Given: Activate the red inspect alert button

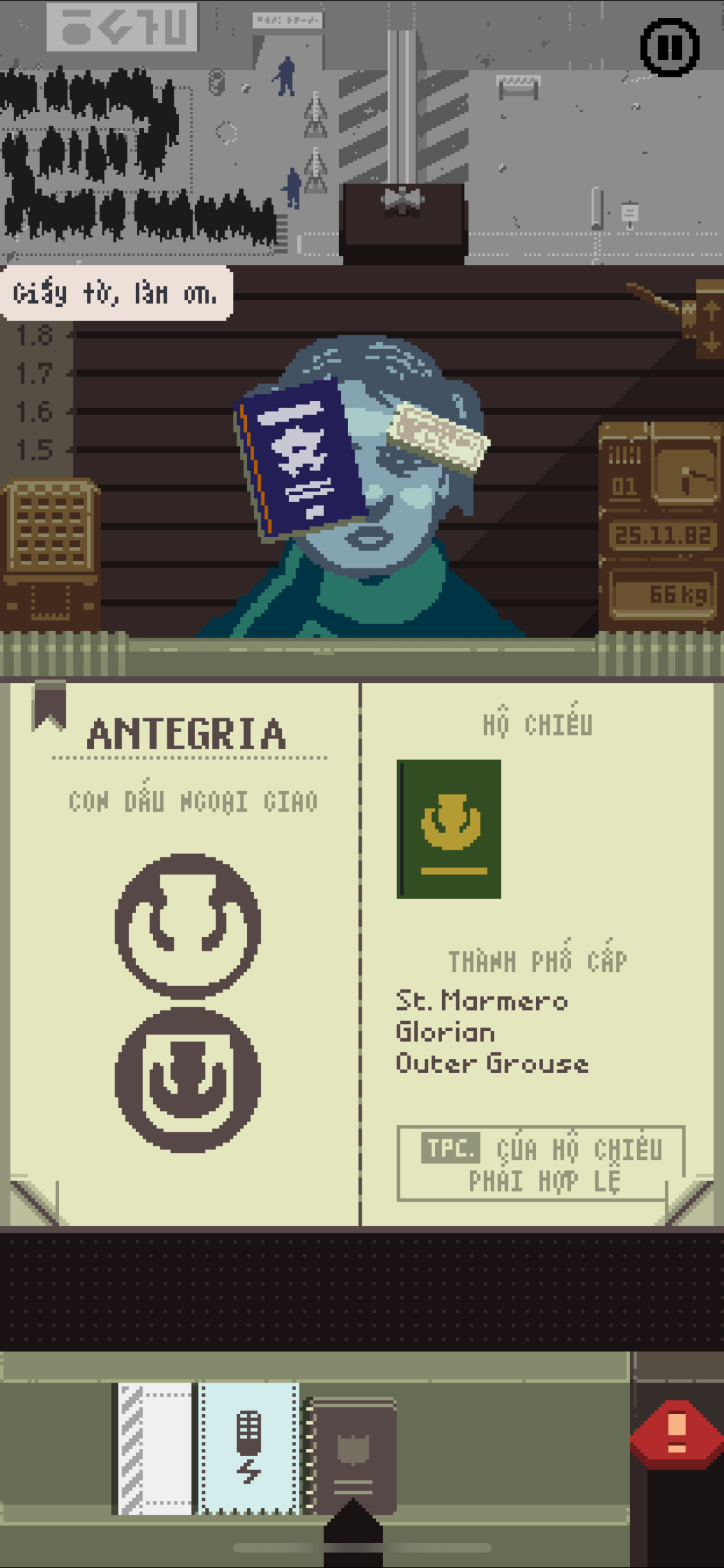Looking at the screenshot, I should [x=676, y=1434].
